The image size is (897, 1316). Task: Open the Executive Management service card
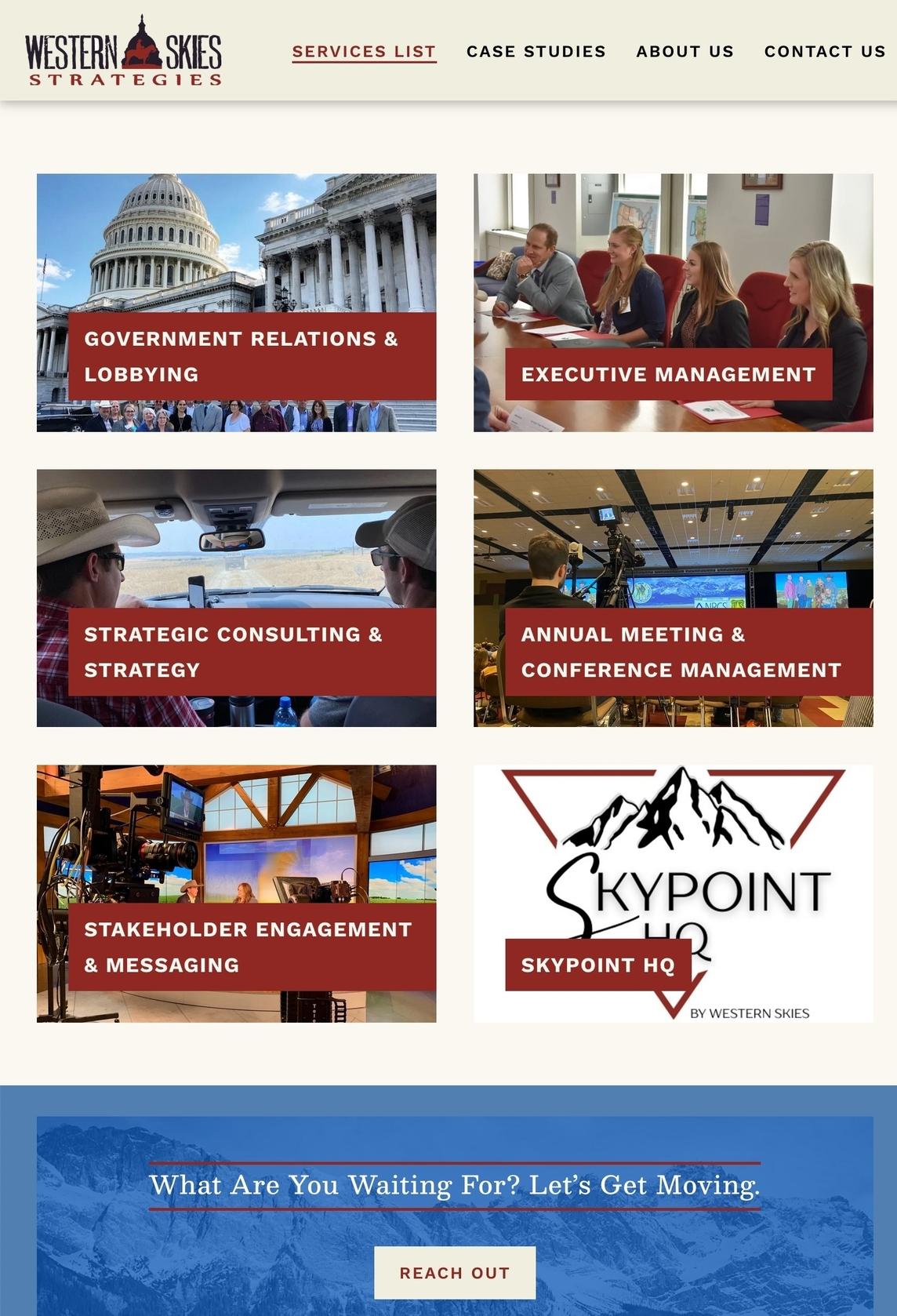pyautogui.click(x=673, y=302)
